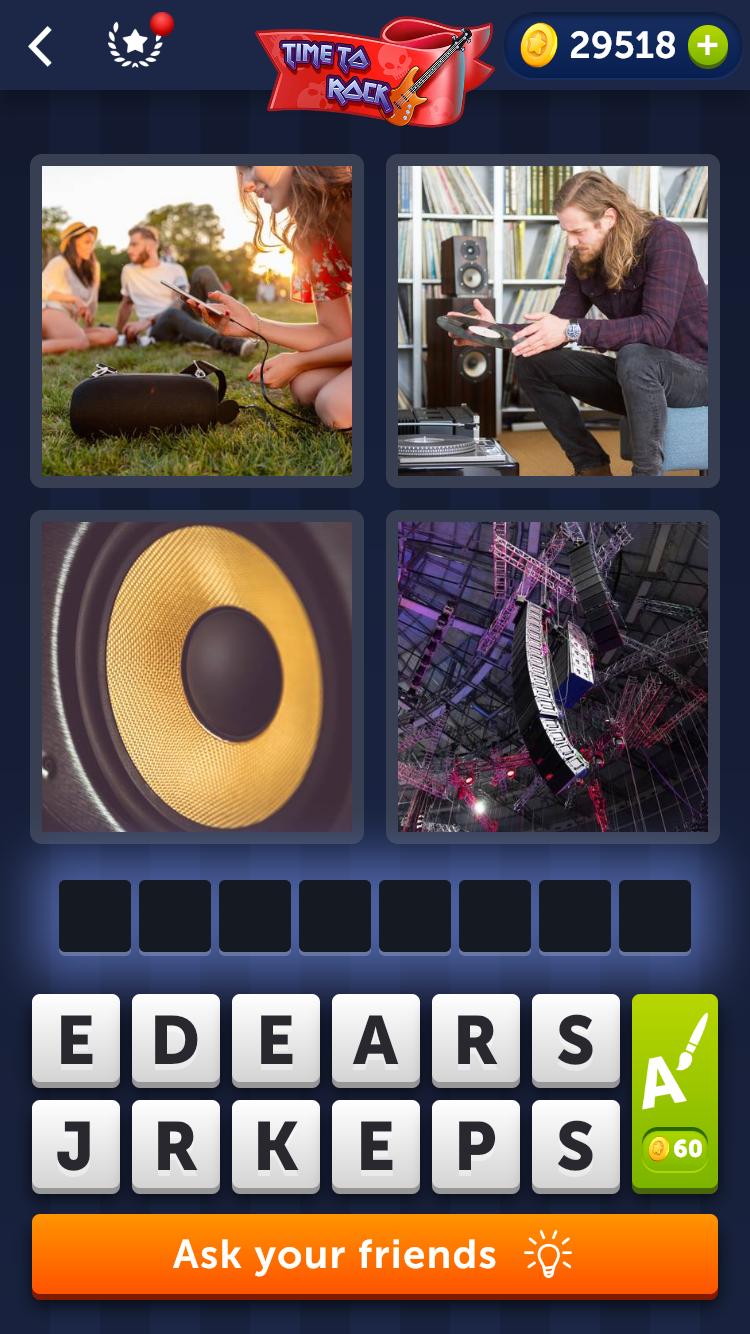Add more coins with the plus button
The image size is (750, 1334).
click(x=707, y=46)
